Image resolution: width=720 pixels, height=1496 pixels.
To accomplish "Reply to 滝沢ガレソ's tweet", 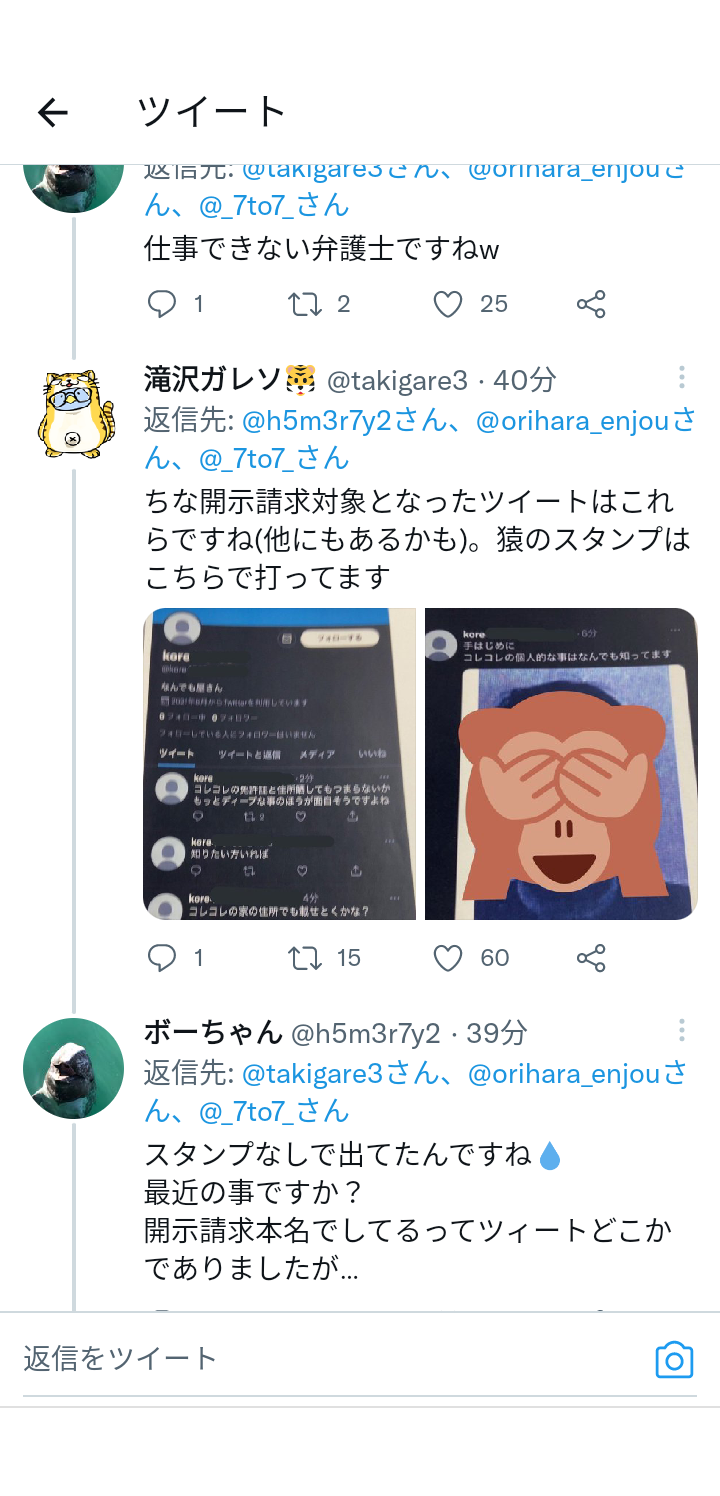I will tap(162, 958).
